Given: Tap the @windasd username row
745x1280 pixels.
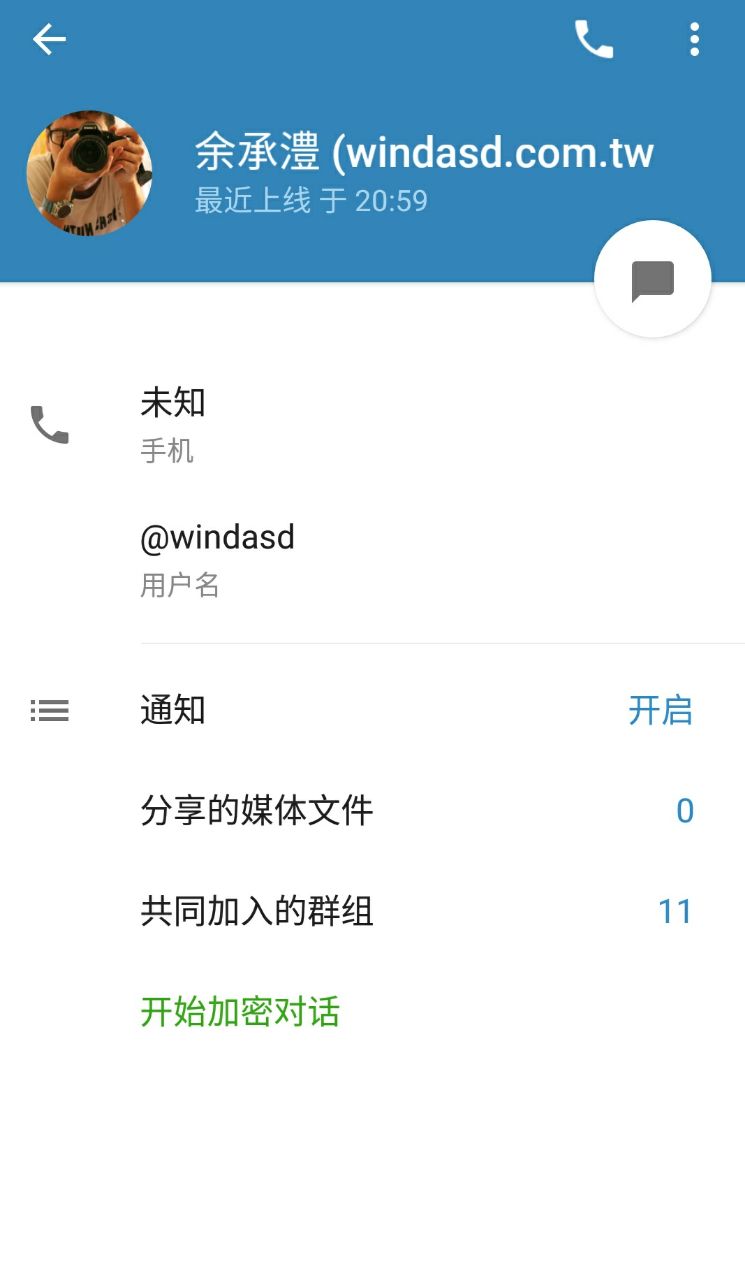Looking at the screenshot, I should pos(372,558).
